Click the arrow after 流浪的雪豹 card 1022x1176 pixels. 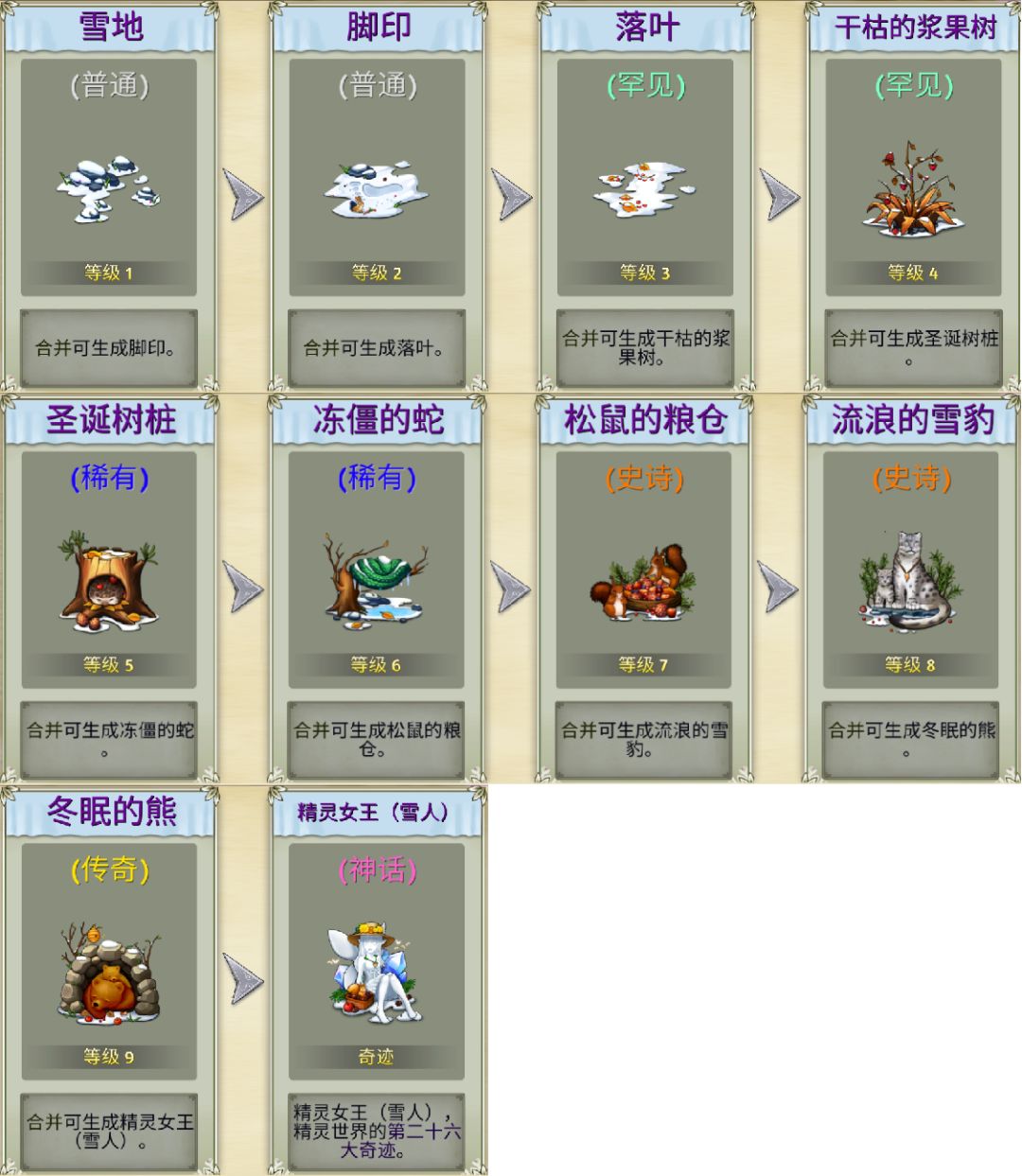[x=778, y=587]
